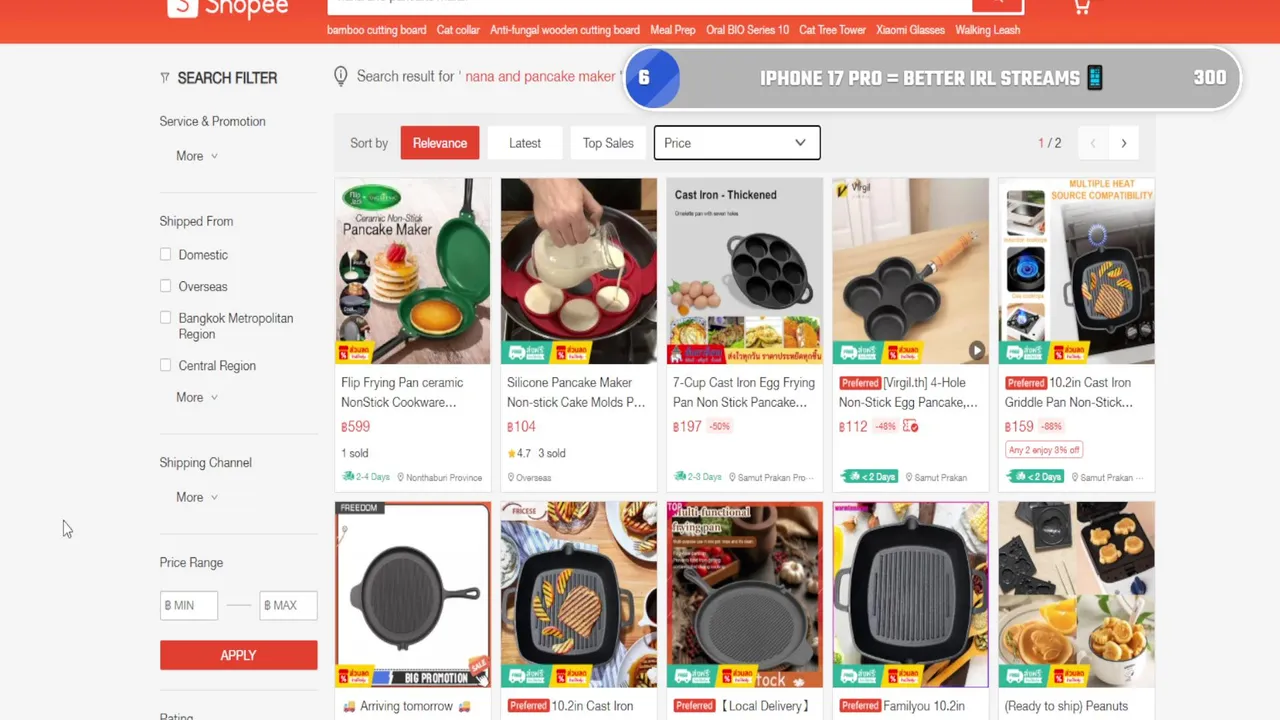Tap the minimum price field
Viewport: 1280px width, 720px height.
(x=189, y=605)
